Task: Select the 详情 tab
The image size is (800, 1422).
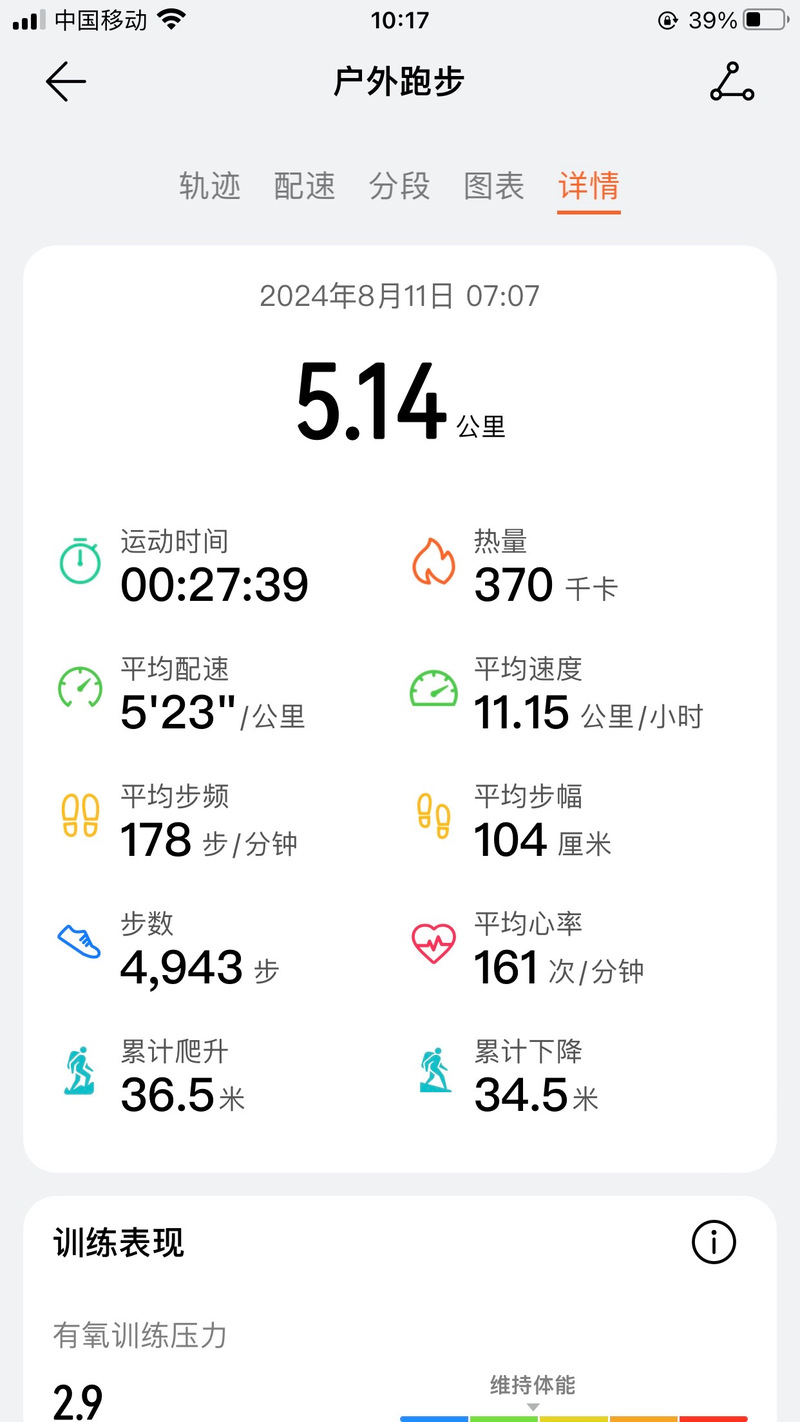Action: 589,186
